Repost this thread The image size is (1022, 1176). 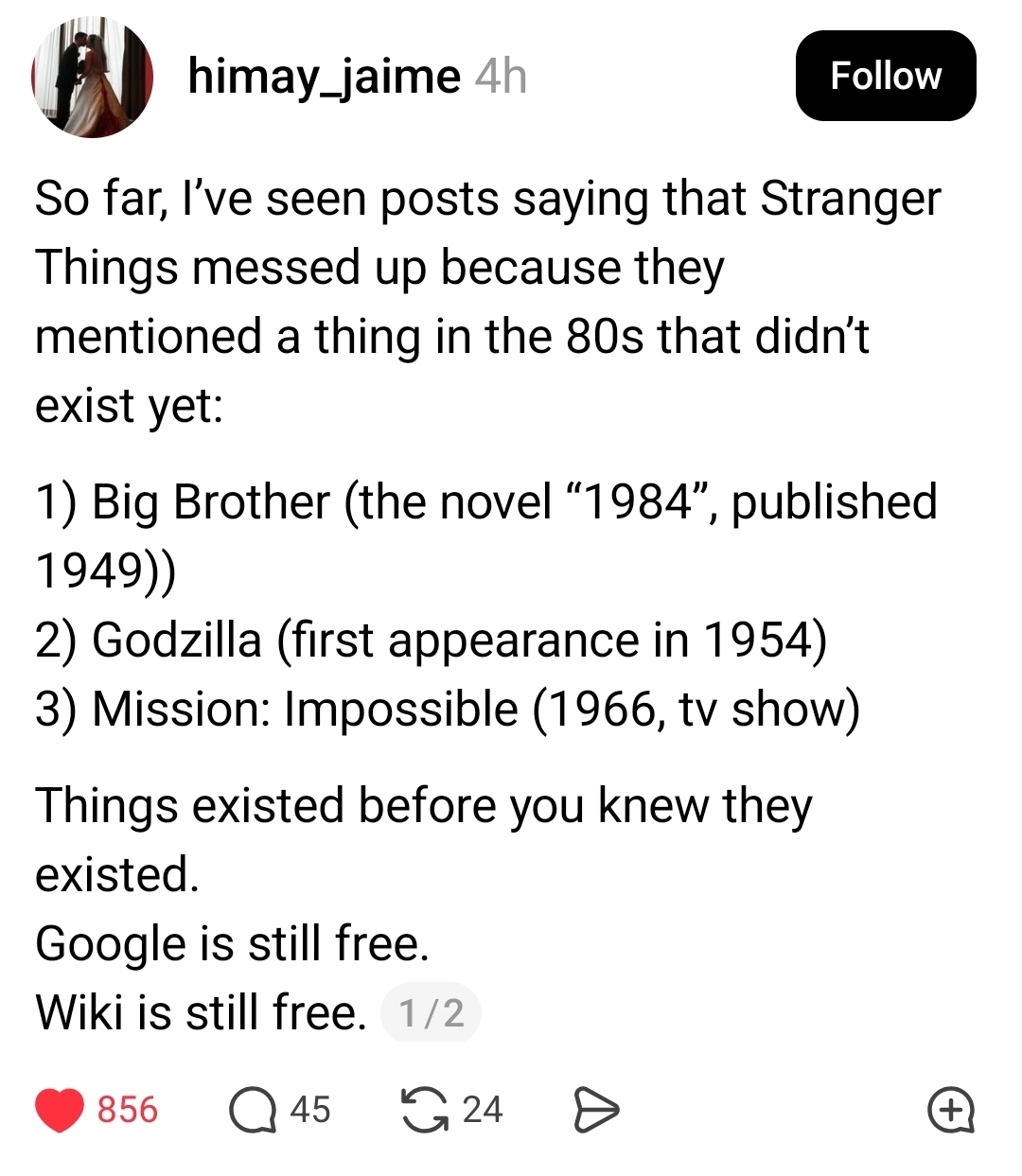click(x=424, y=1110)
